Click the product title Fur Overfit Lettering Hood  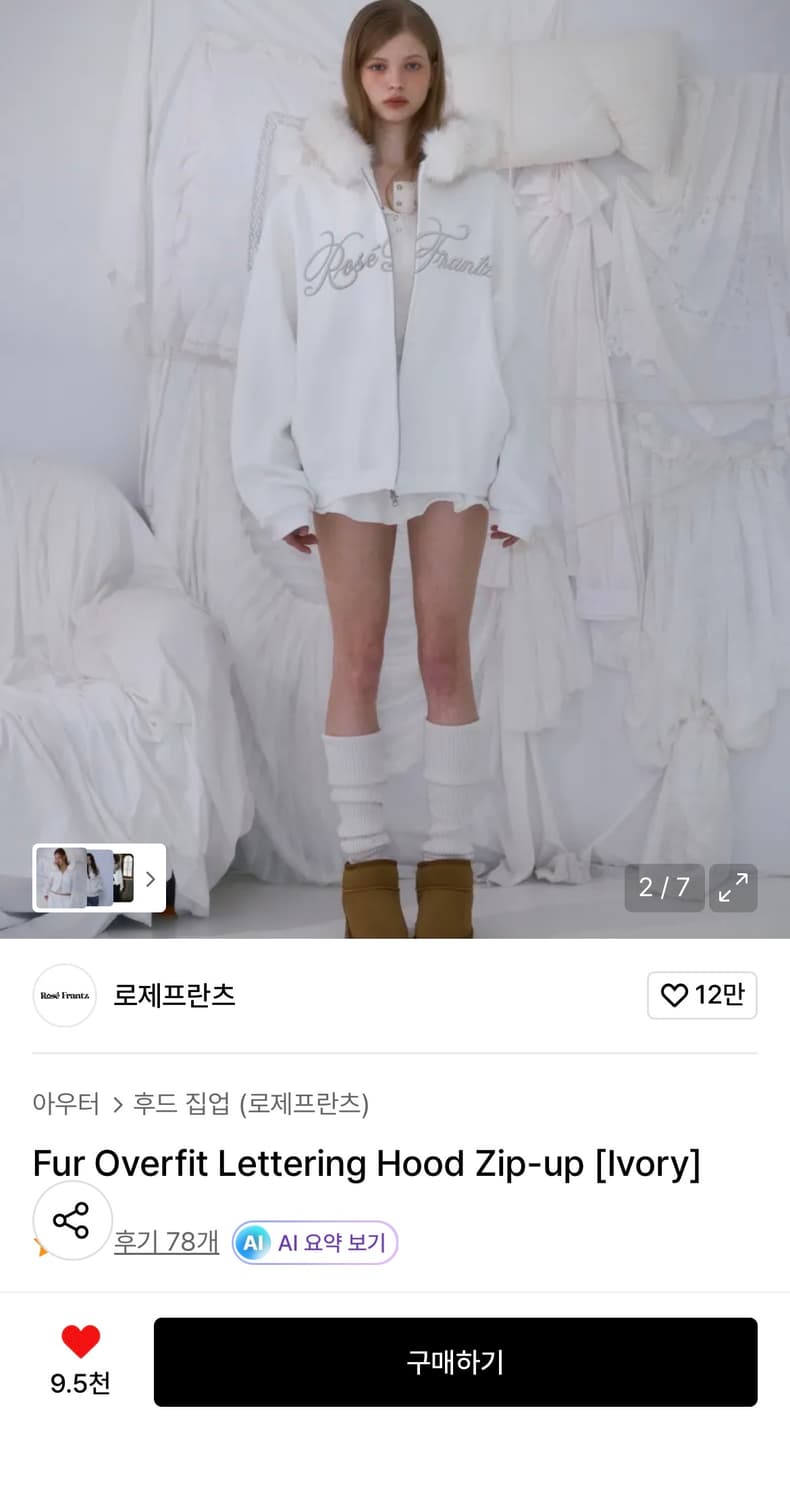pyautogui.click(x=366, y=1163)
